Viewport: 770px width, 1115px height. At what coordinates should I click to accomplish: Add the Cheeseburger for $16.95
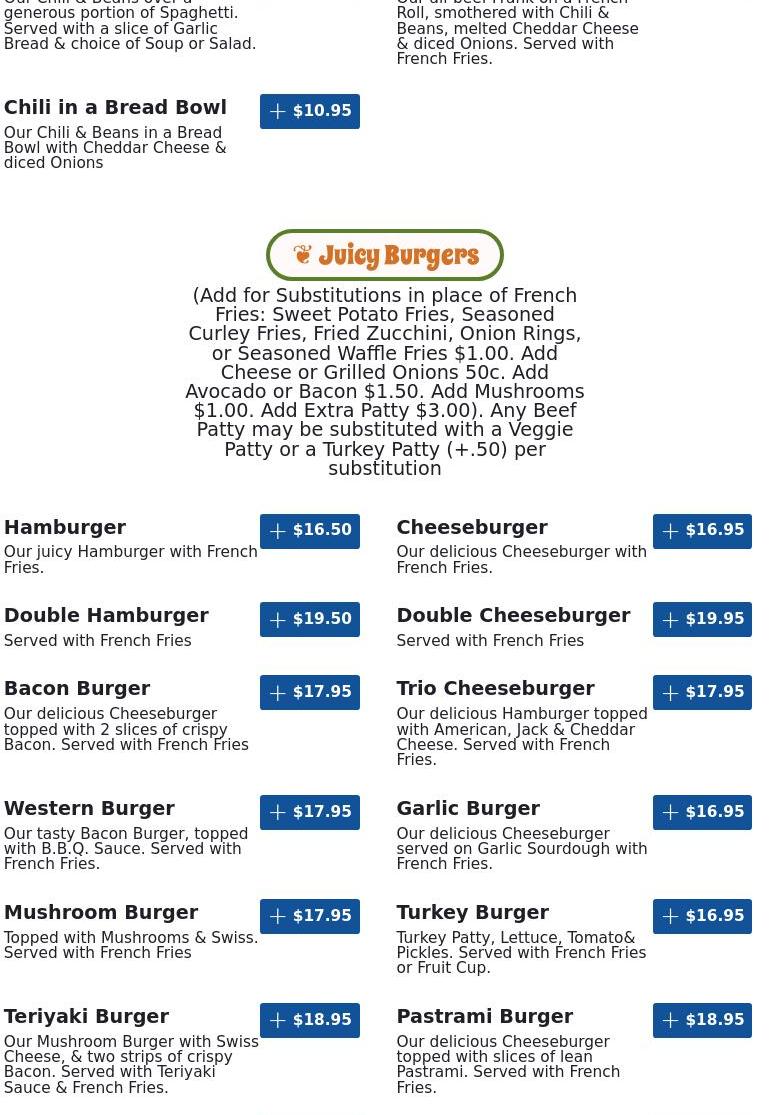pos(702,531)
